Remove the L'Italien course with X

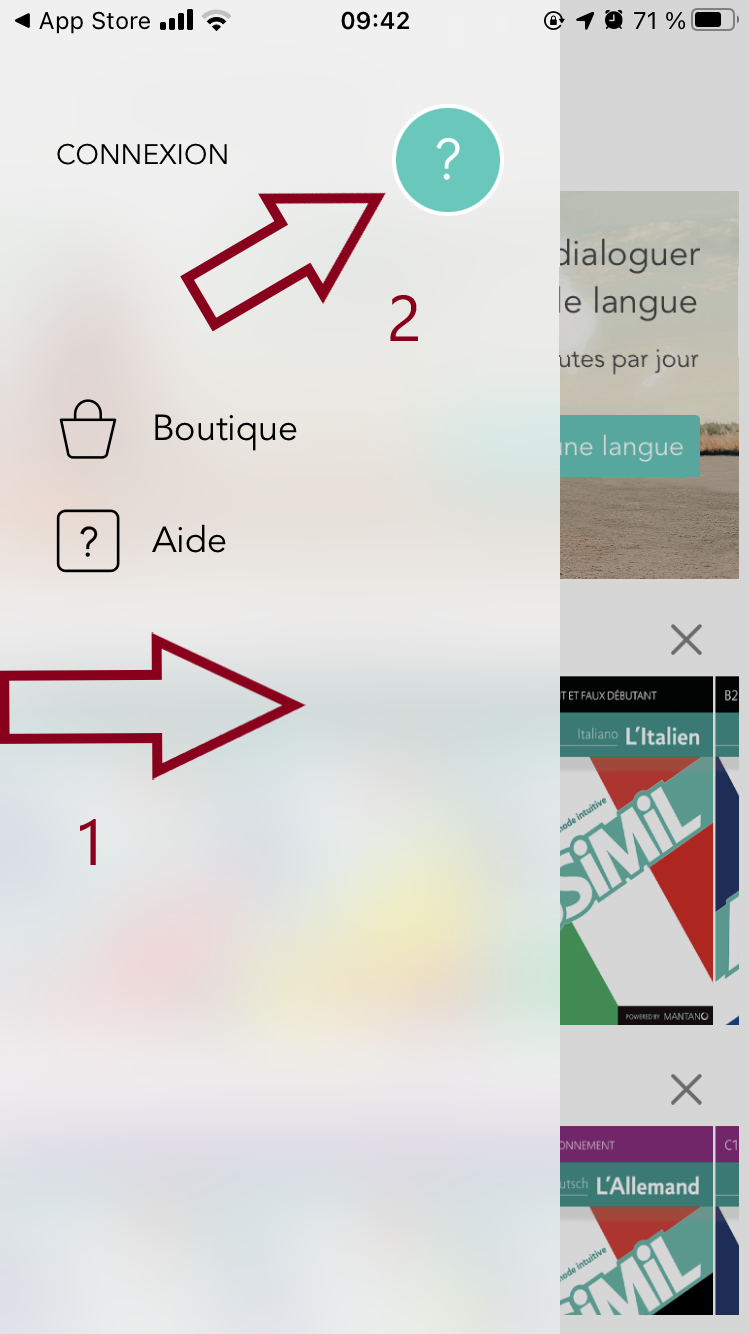(x=686, y=639)
